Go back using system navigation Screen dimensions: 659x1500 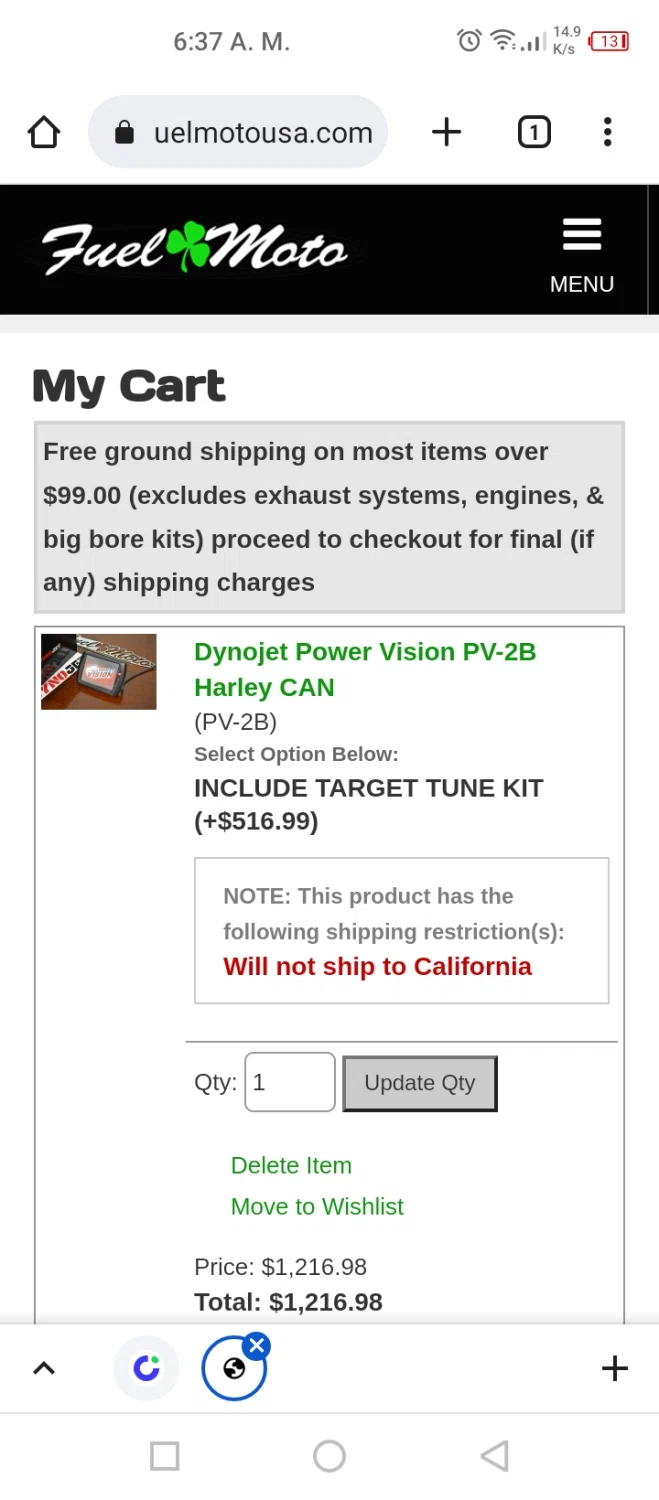tap(494, 1456)
